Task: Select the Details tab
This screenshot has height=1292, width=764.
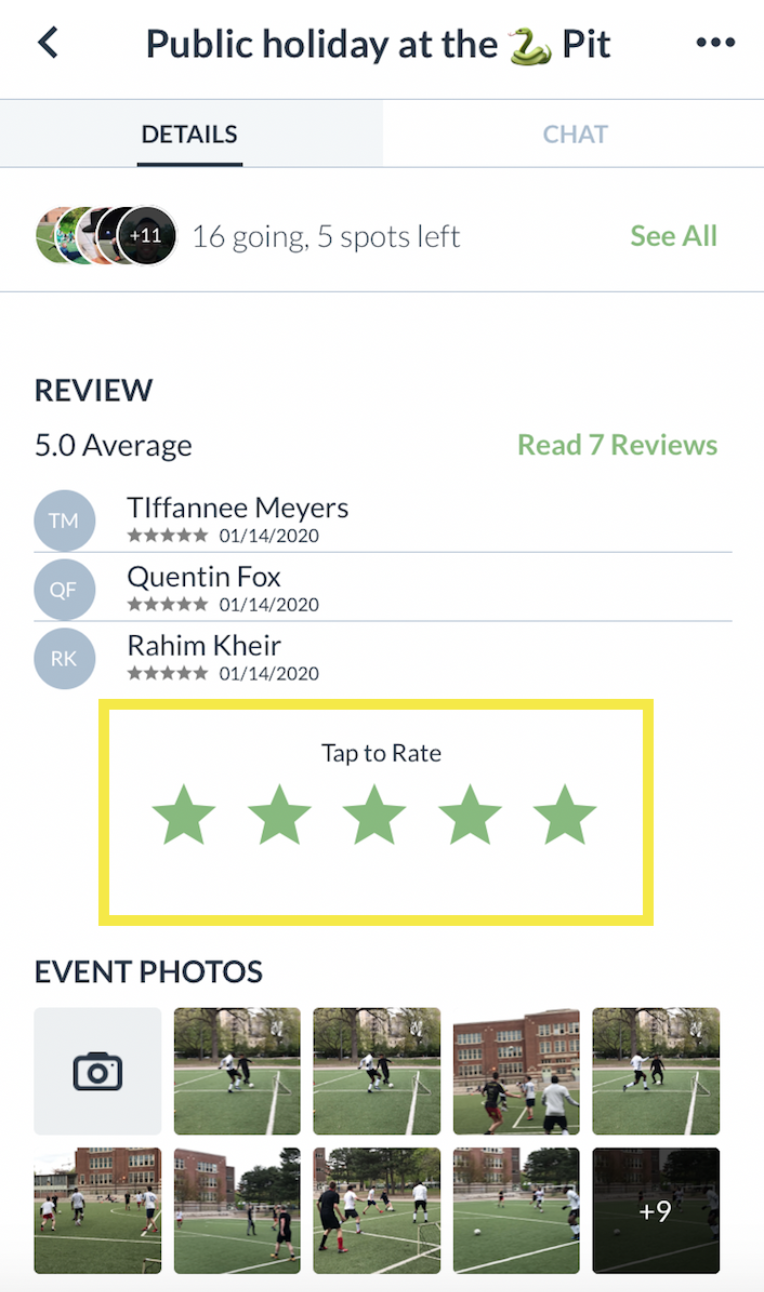Action: (x=189, y=134)
